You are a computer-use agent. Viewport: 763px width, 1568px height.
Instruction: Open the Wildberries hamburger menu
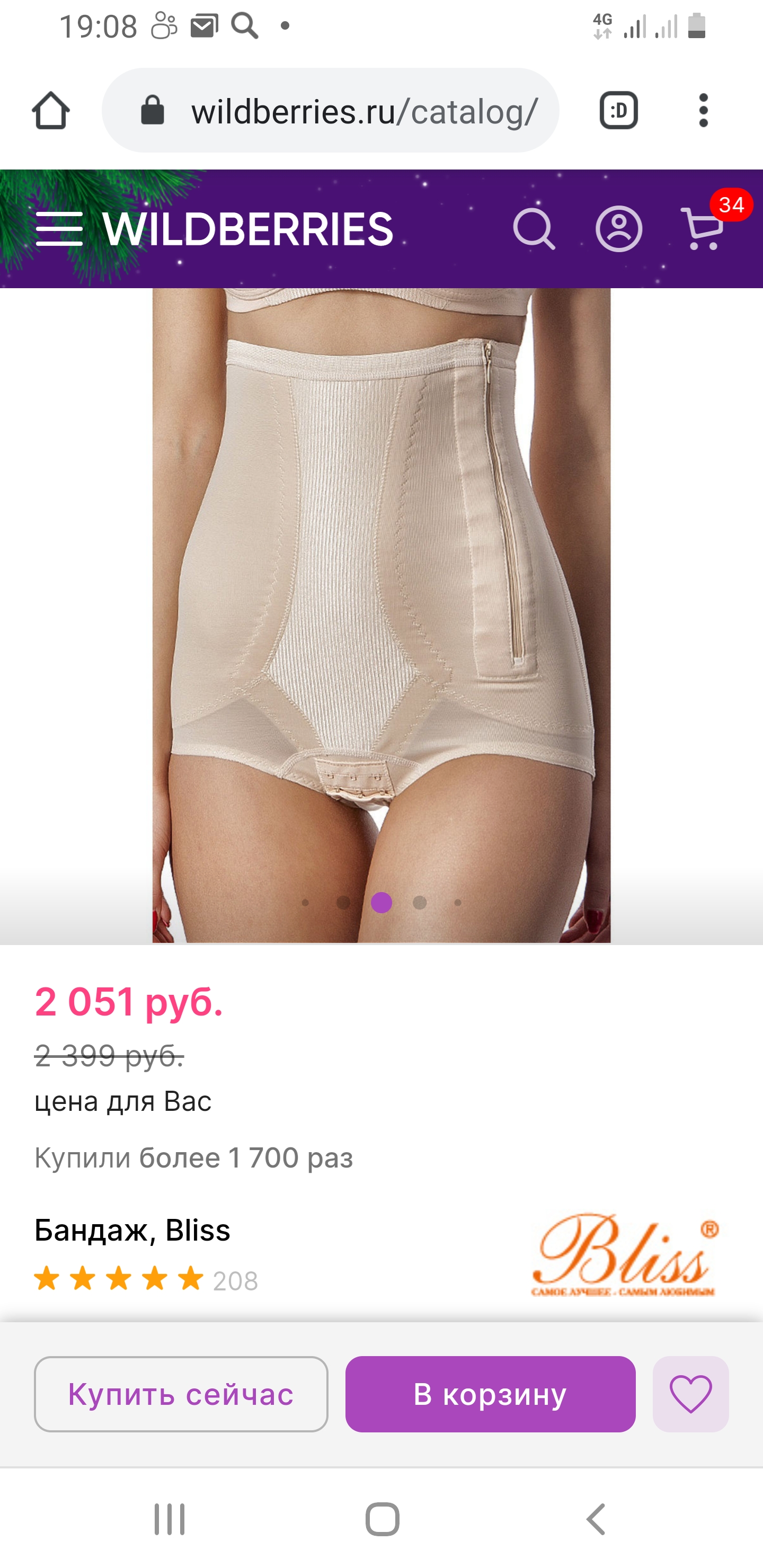[x=59, y=229]
